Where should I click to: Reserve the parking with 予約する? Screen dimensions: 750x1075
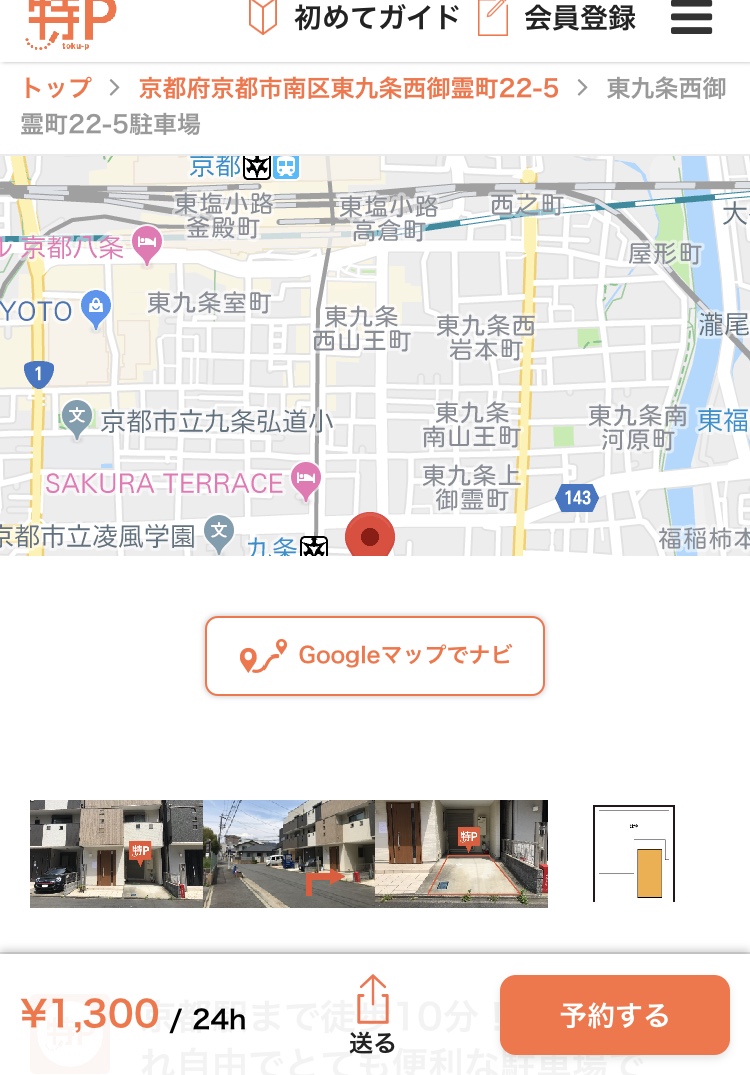[614, 1015]
